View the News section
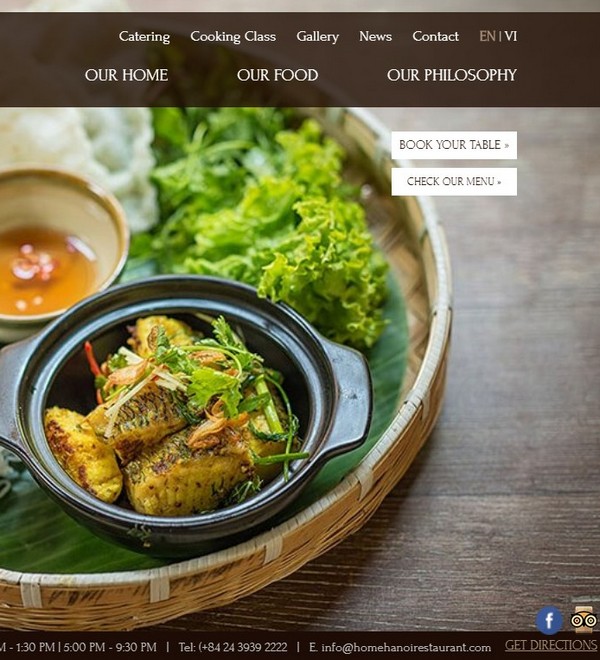The height and width of the screenshot is (660, 600). (x=375, y=36)
